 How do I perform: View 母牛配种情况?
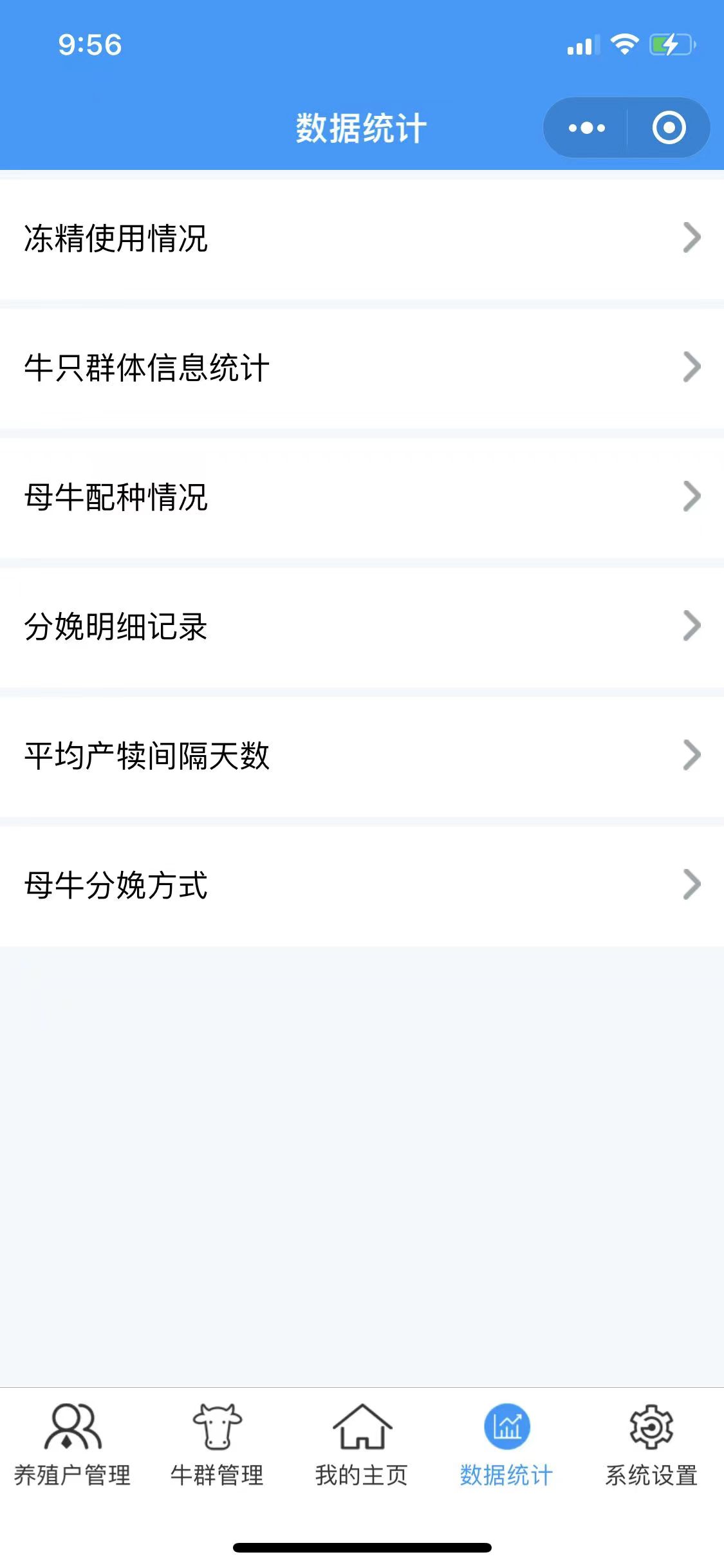[x=362, y=498]
